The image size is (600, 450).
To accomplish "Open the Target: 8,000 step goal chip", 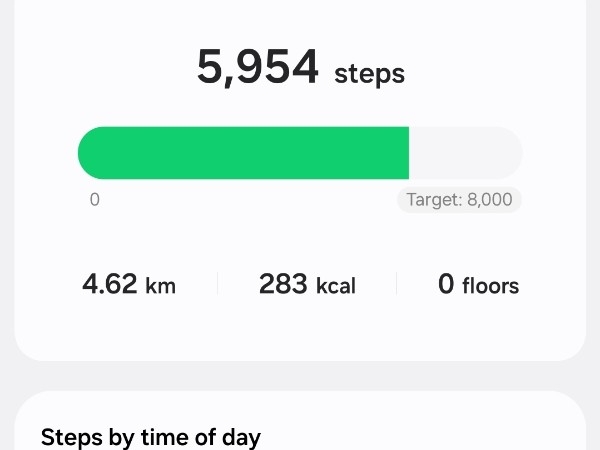I will [459, 199].
